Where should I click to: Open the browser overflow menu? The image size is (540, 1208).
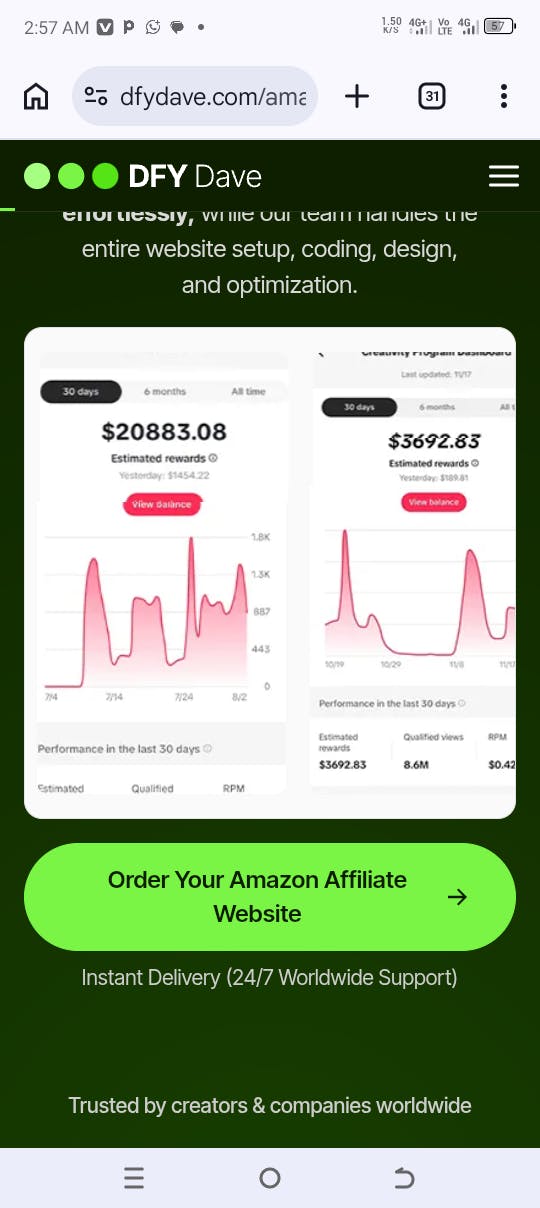tap(503, 96)
